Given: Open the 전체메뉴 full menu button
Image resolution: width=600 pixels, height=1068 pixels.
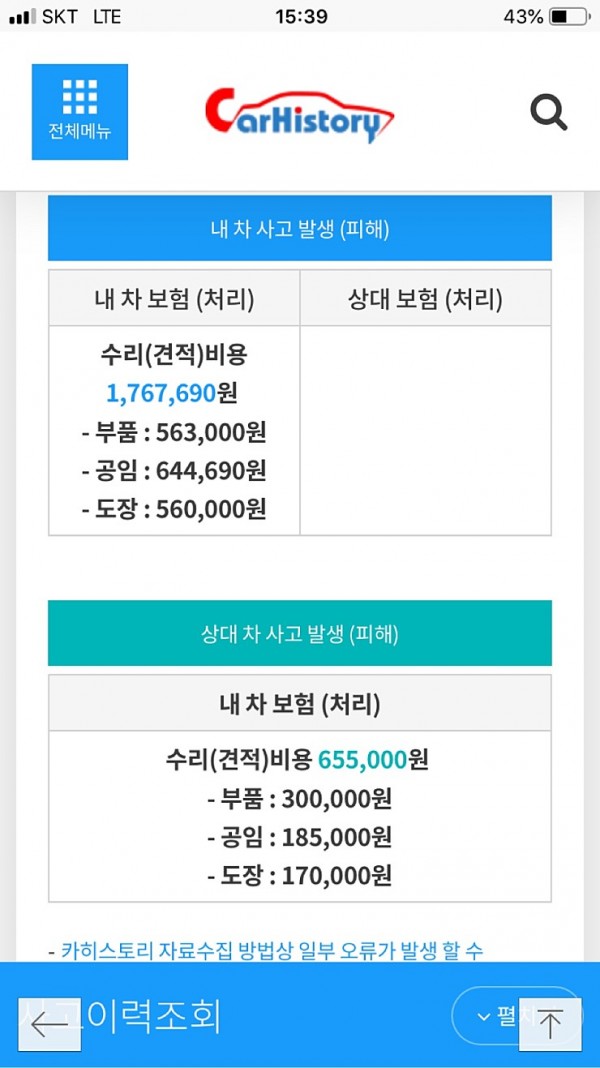Looking at the screenshot, I should (80, 112).
